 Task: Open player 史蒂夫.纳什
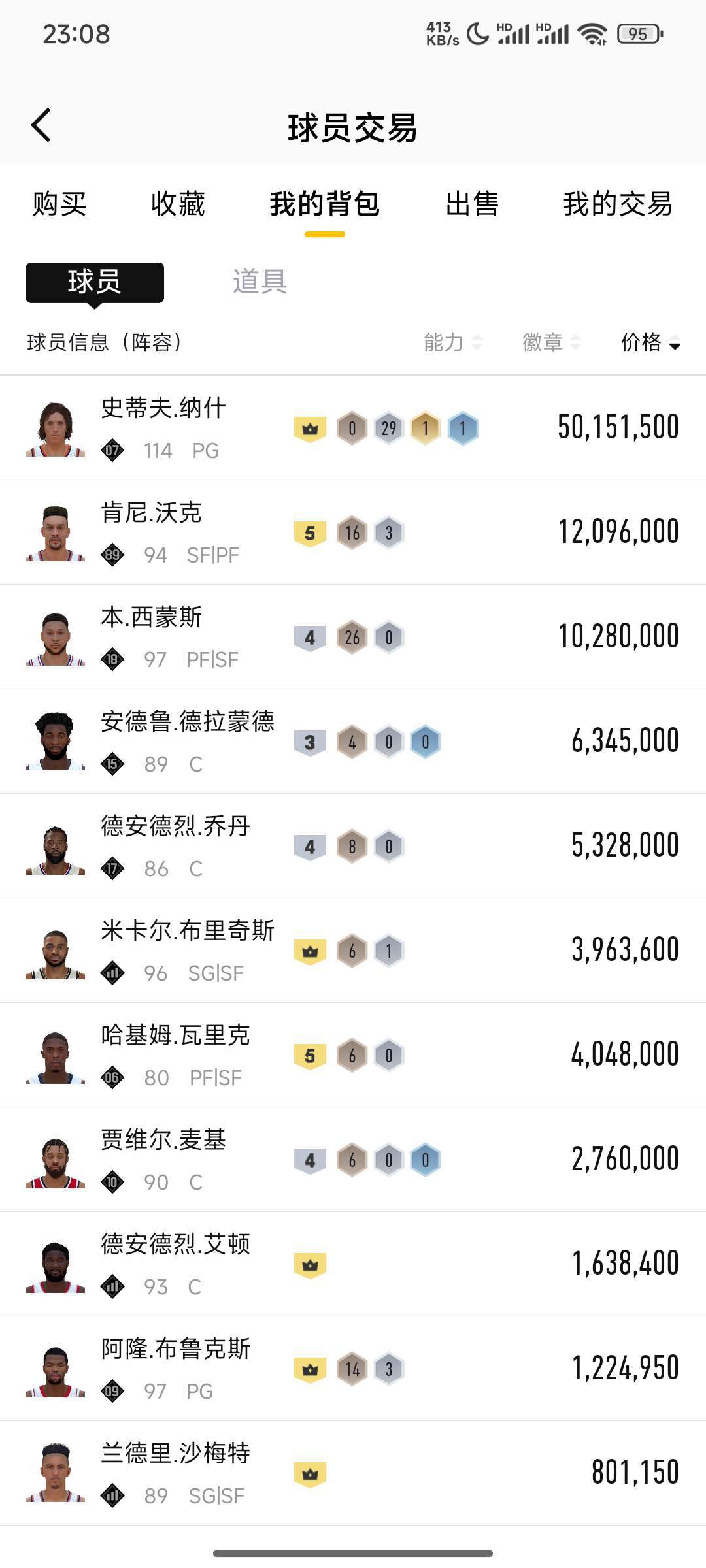coord(353,428)
